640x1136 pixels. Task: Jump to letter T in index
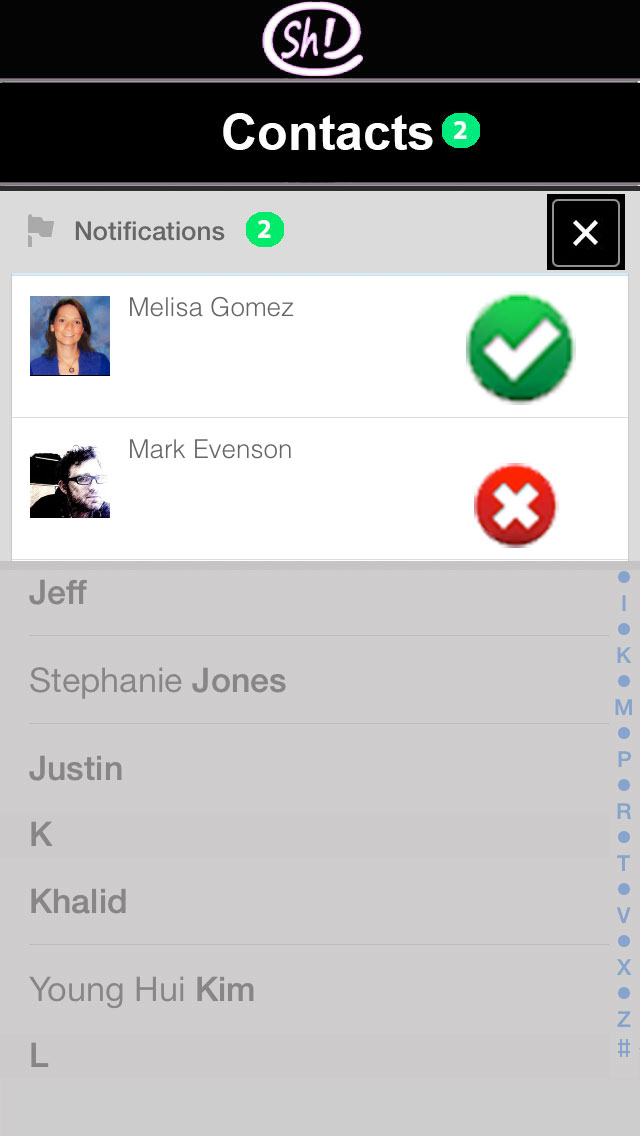624,863
